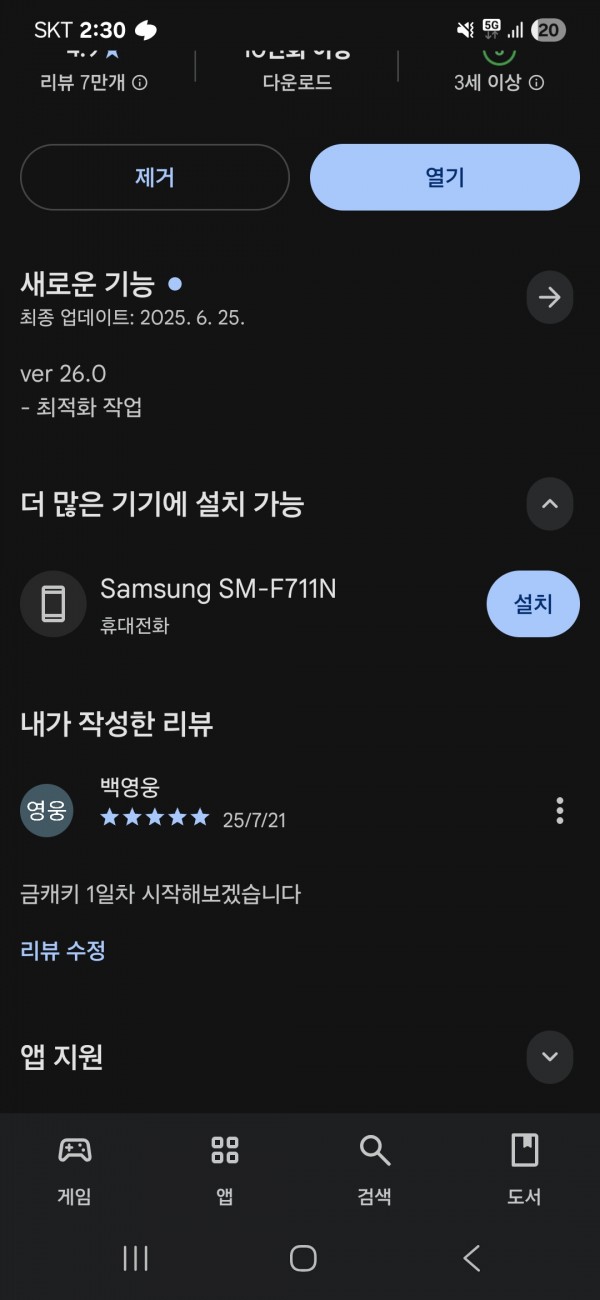Switch to the 앱 tab
600x1300 pixels.
225,1169
